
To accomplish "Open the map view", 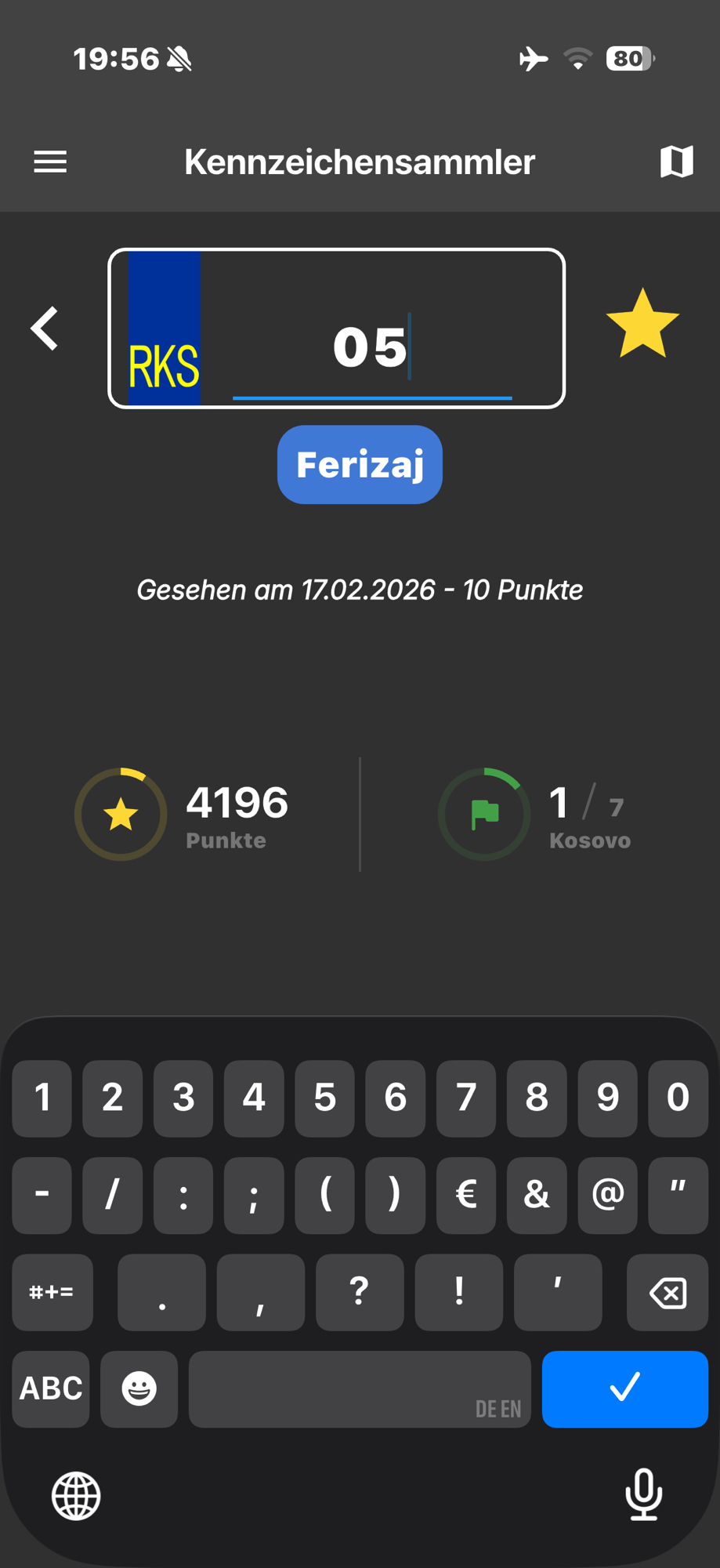I will click(x=676, y=162).
